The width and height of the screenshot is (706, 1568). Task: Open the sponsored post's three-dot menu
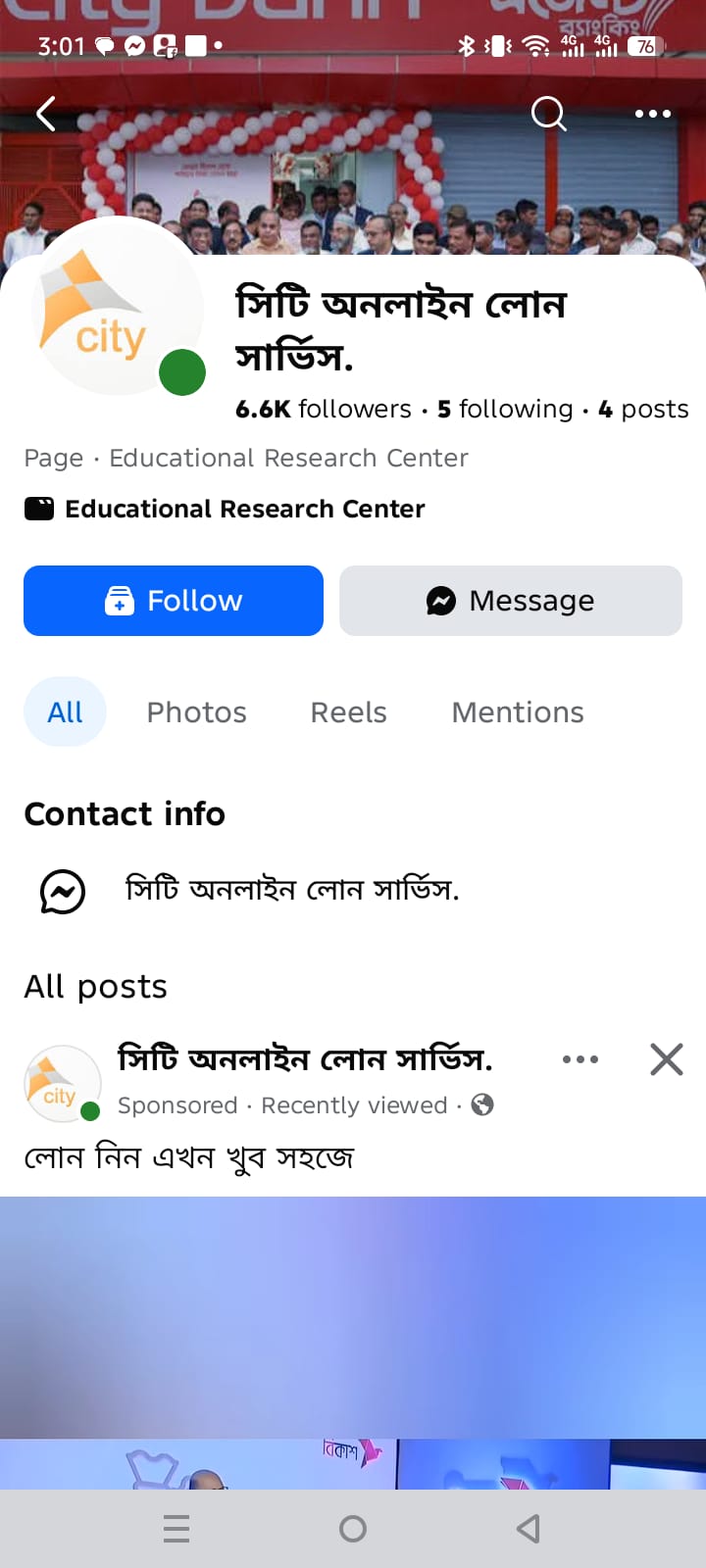coord(580,1059)
